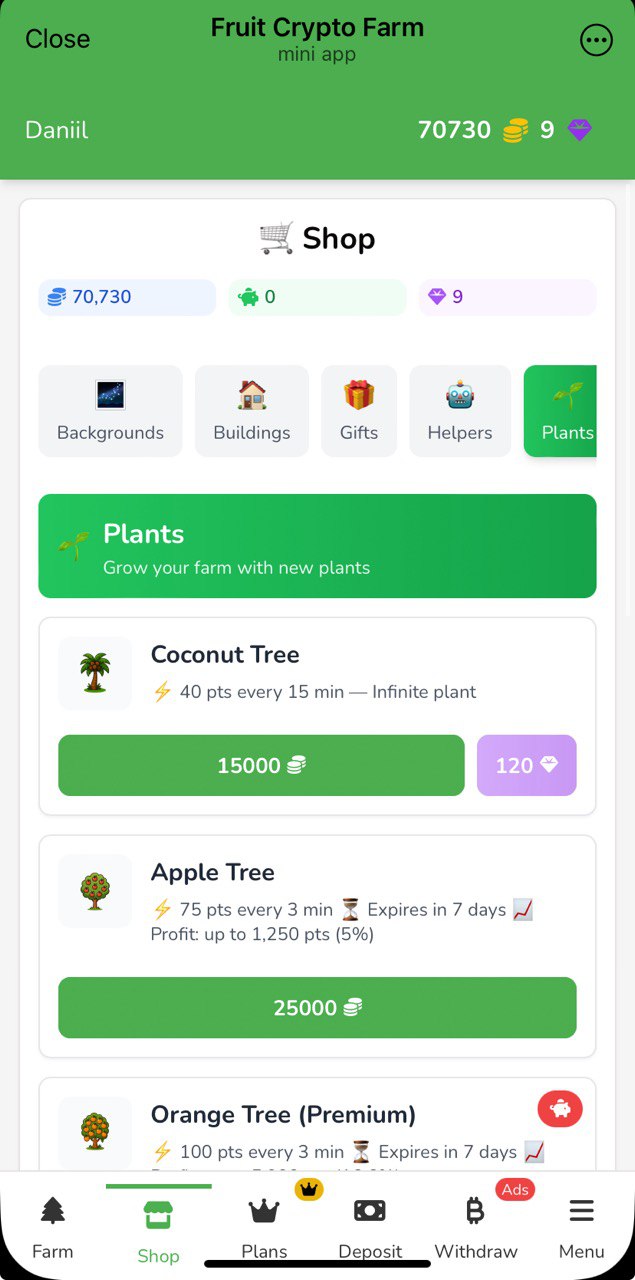Buy Coconut Tree for 120 gems
The width and height of the screenshot is (635, 1280).
tap(526, 766)
